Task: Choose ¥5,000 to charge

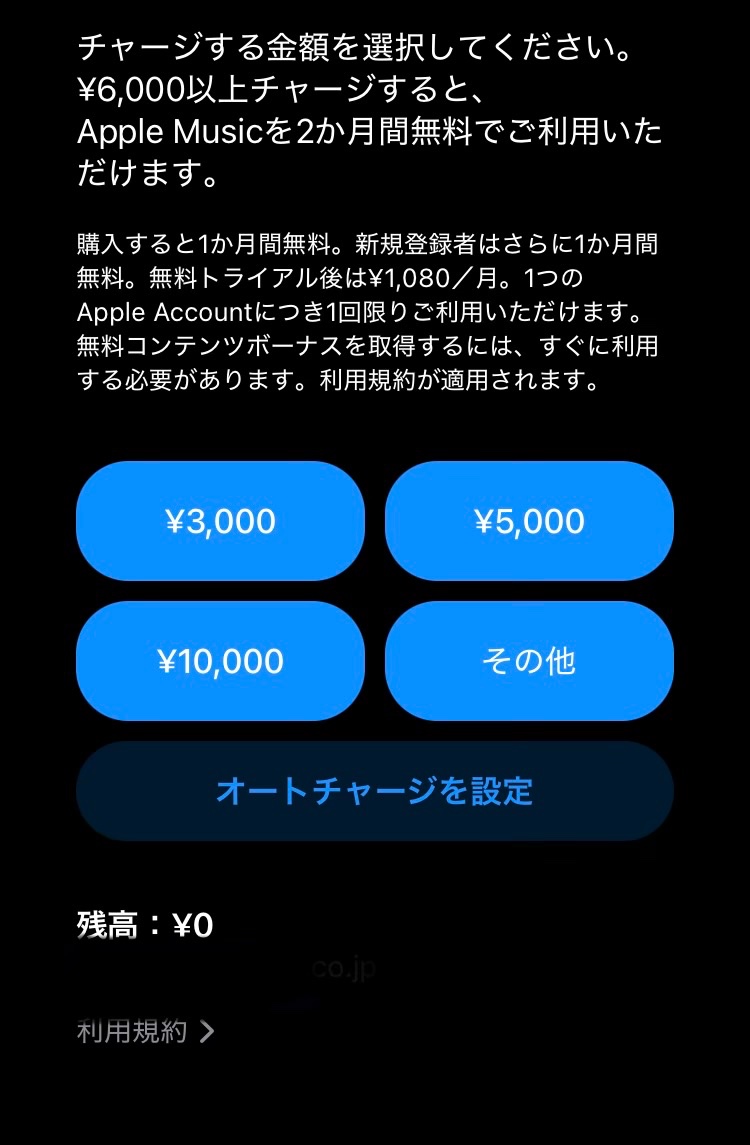Action: pyautogui.click(x=529, y=521)
